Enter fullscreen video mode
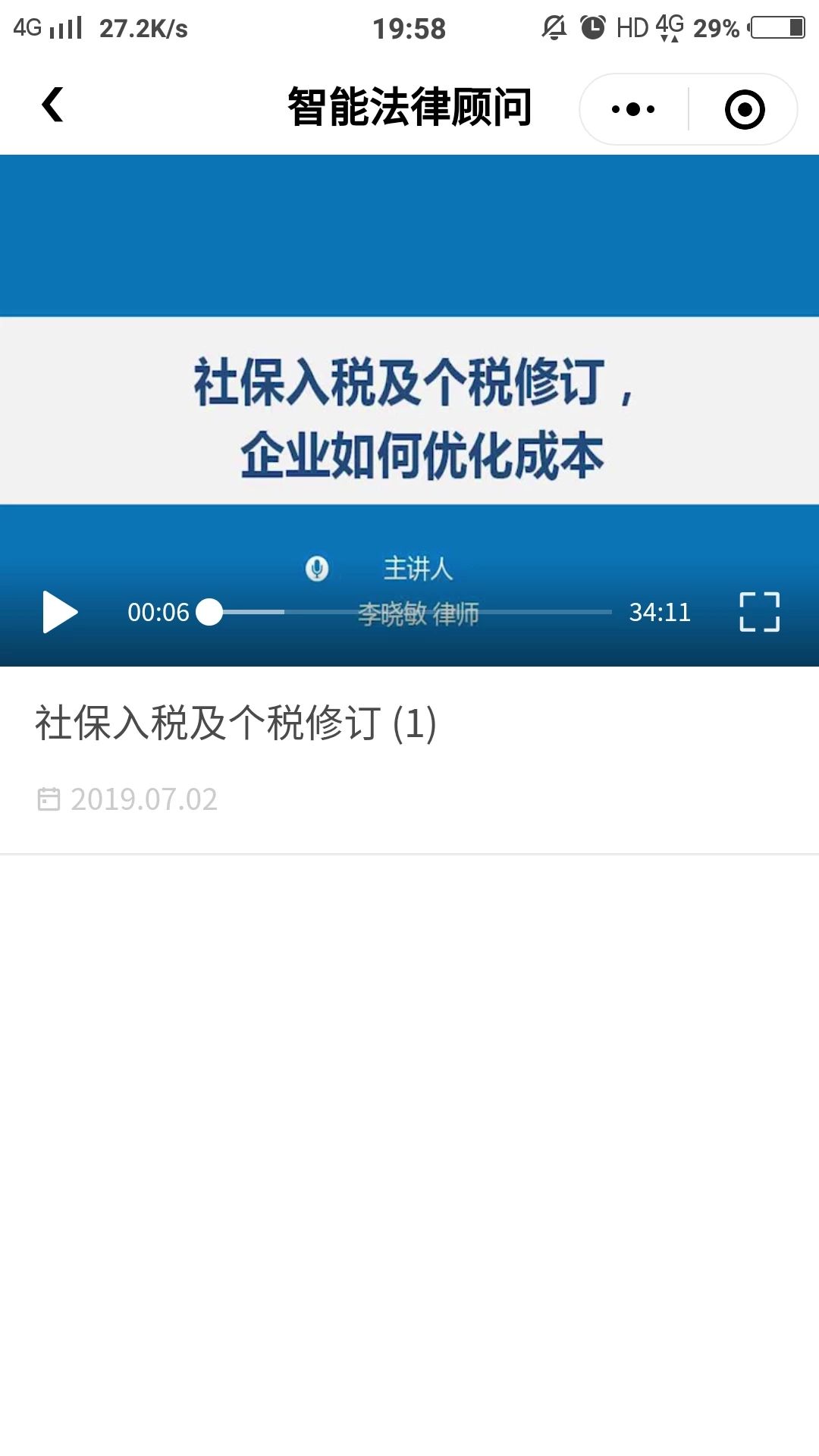The width and height of the screenshot is (819, 1456). (x=759, y=612)
